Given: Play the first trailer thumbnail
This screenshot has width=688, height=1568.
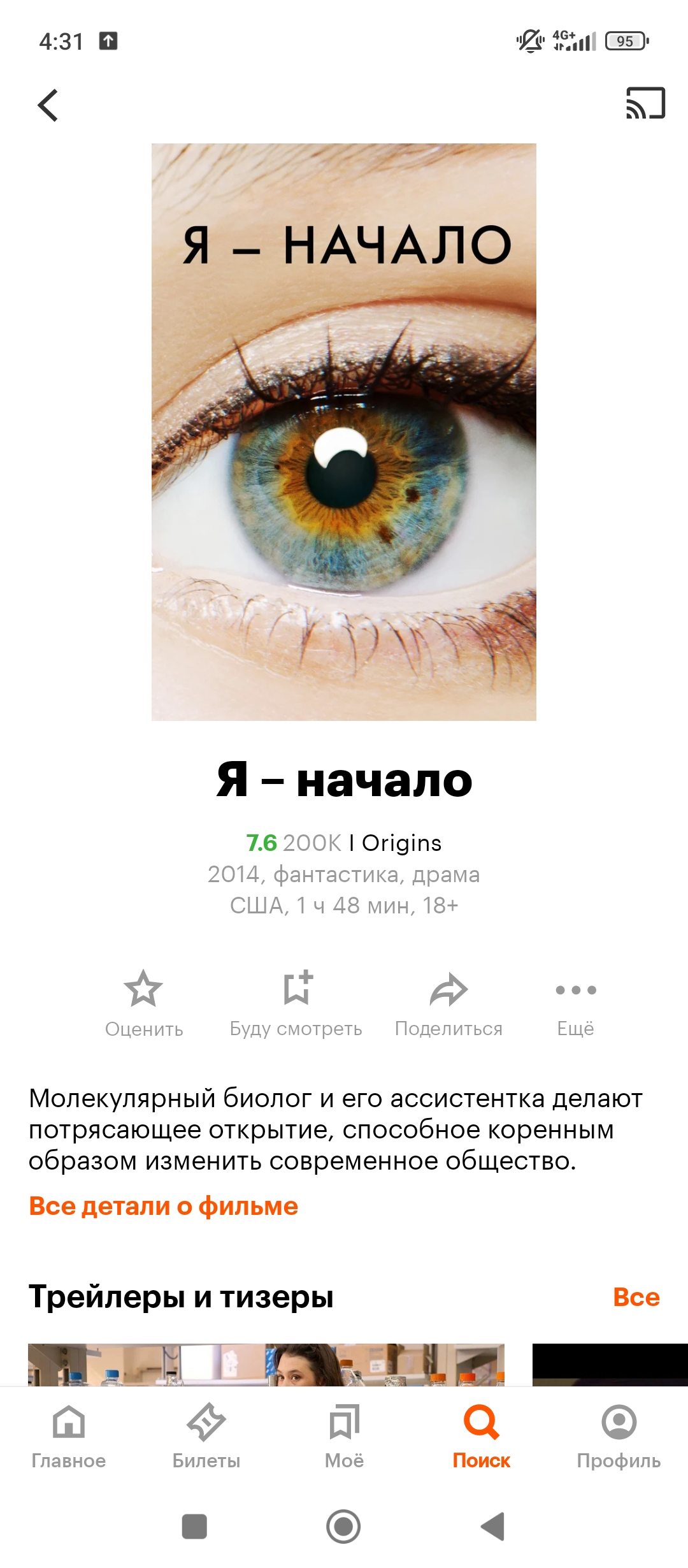Looking at the screenshot, I should click(266, 1364).
